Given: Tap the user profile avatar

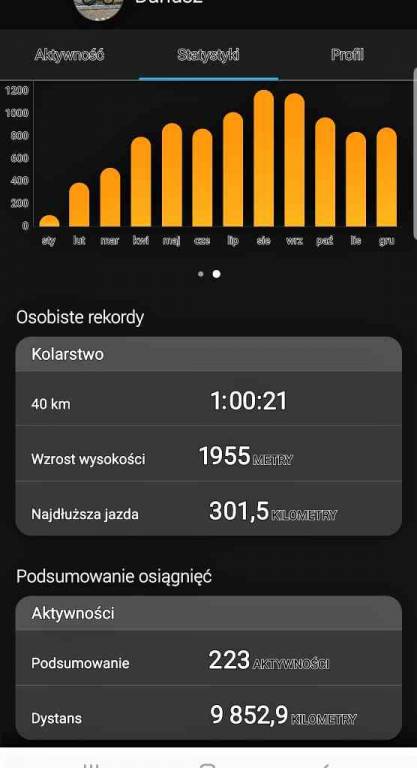Looking at the screenshot, I should pyautogui.click(x=98, y=7).
